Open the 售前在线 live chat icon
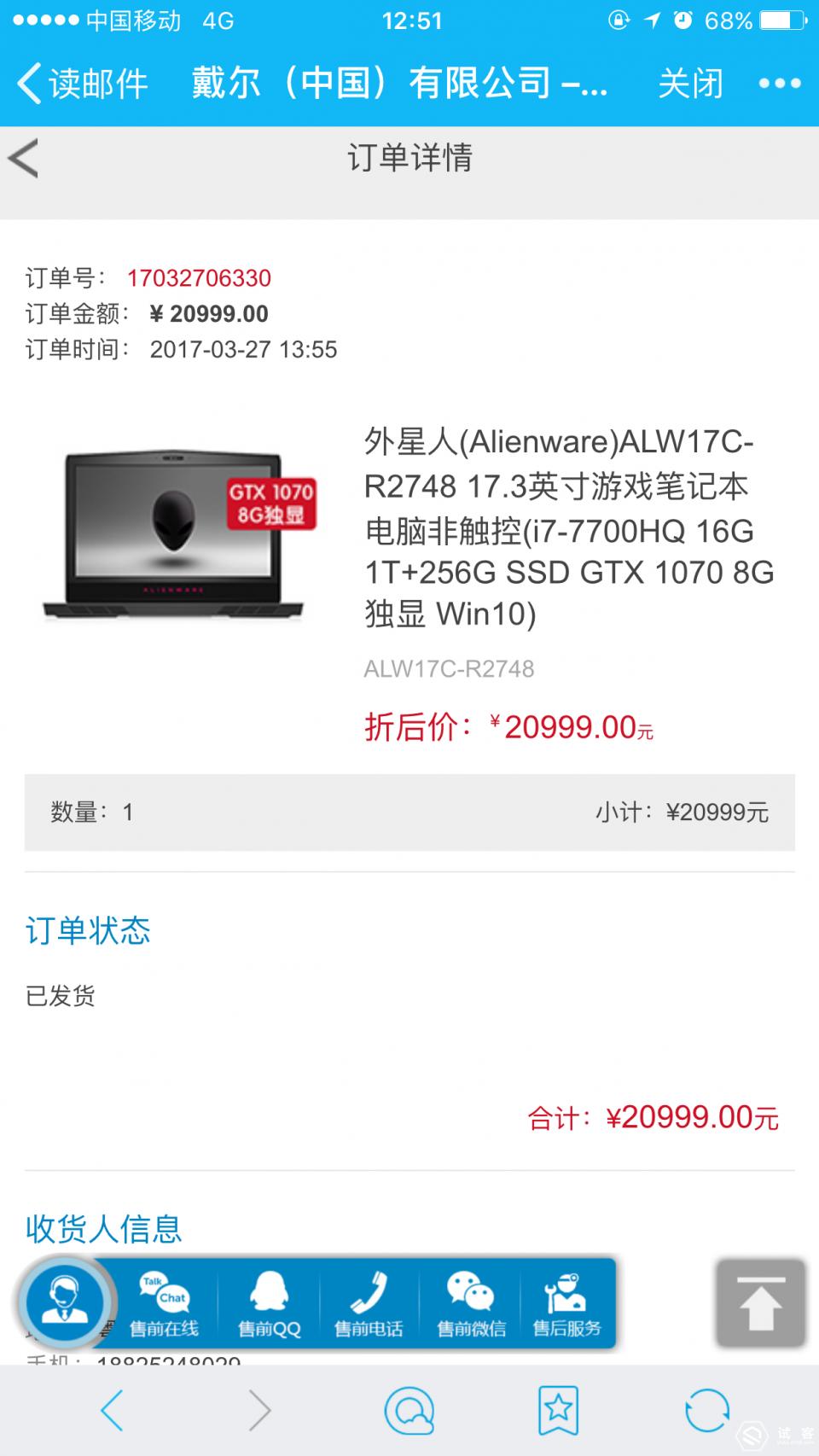Image resolution: width=819 pixels, height=1456 pixels. click(165, 1303)
